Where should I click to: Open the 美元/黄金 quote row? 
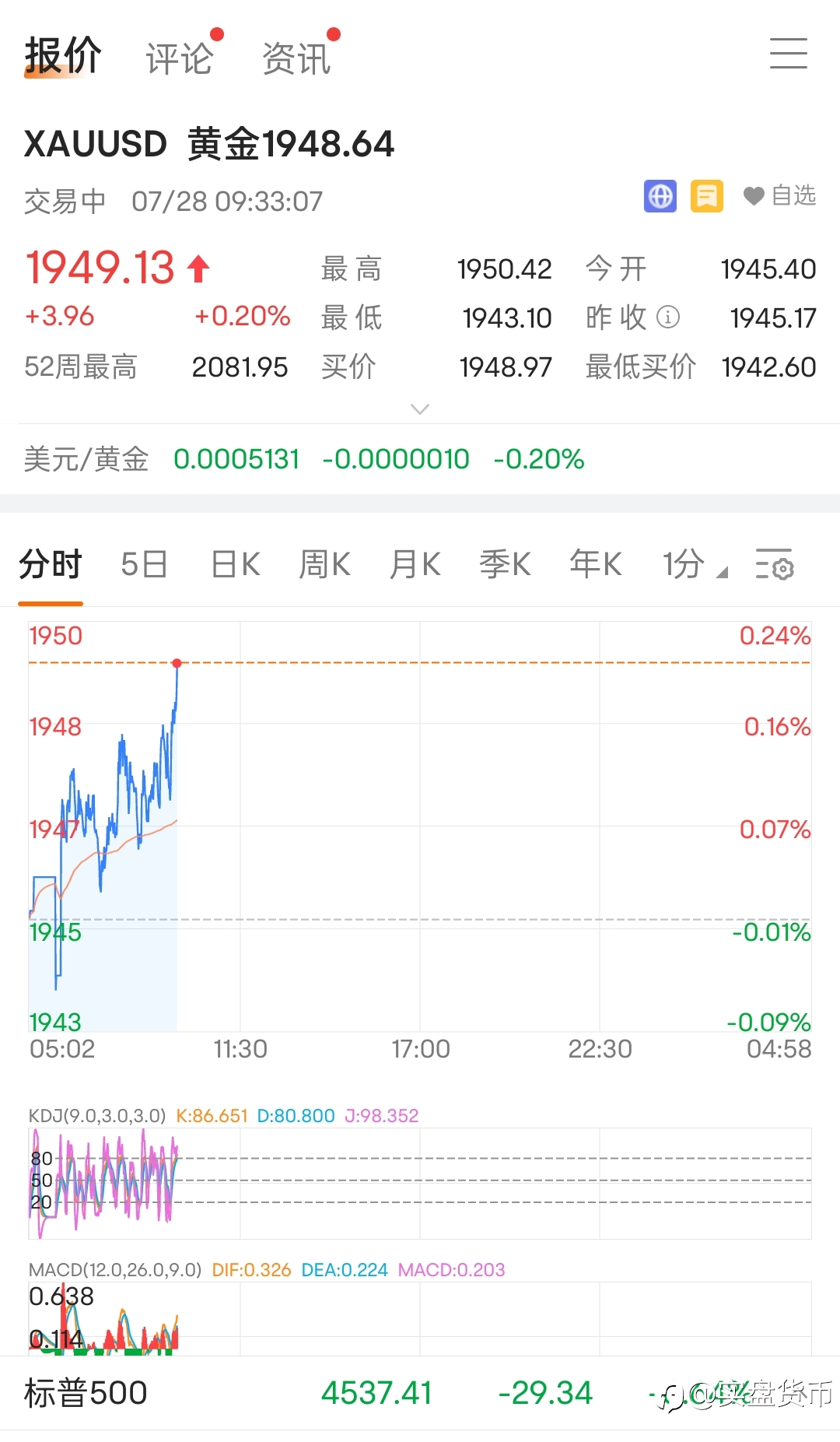click(420, 459)
